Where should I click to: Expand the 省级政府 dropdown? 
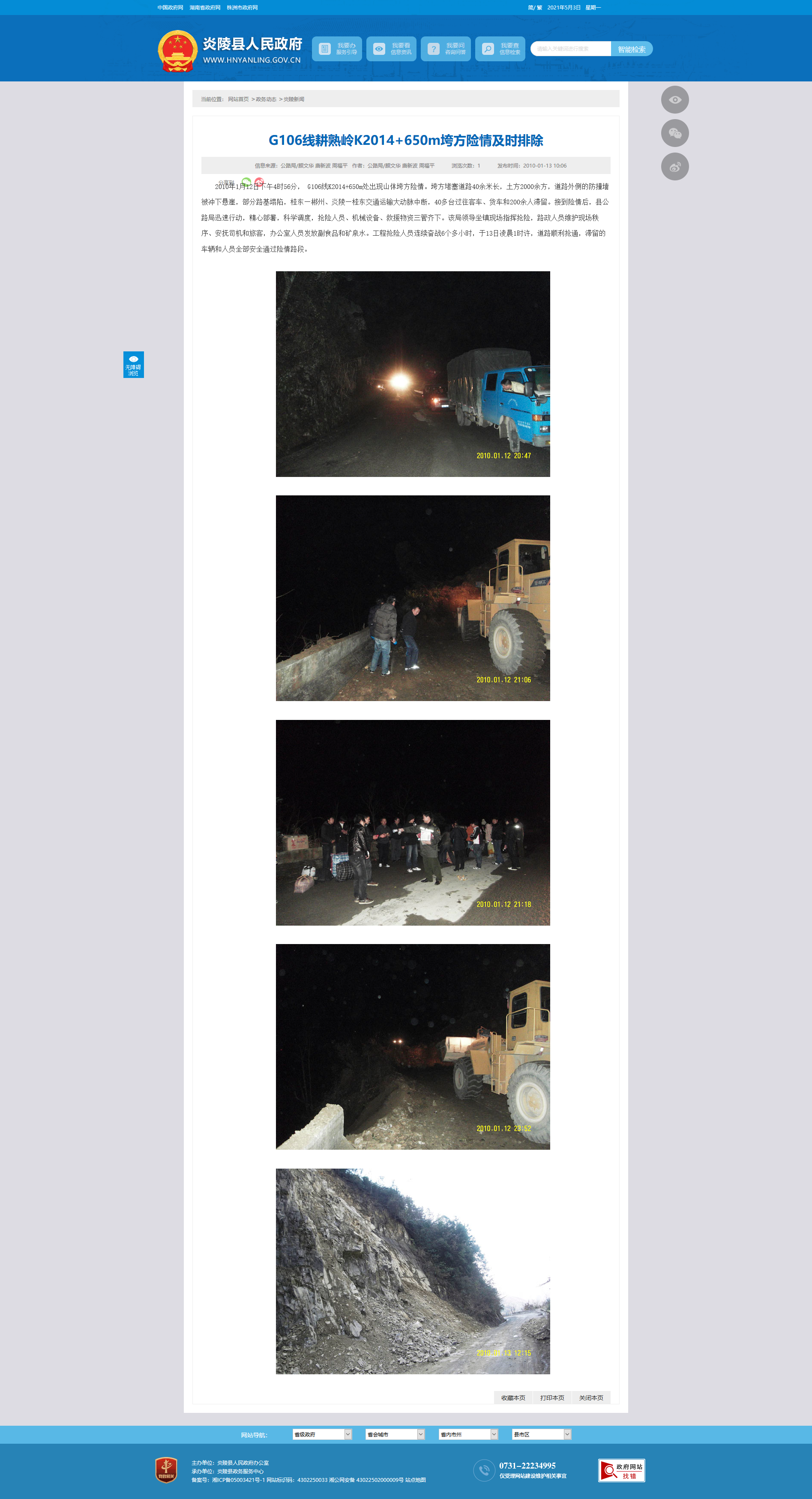322,1434
